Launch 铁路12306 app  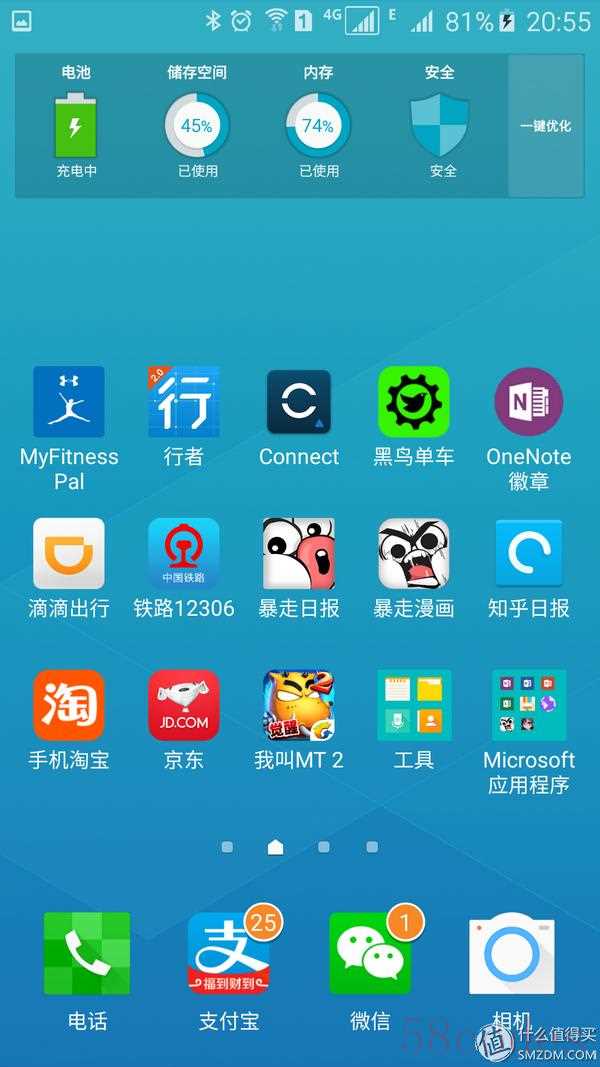[x=184, y=553]
